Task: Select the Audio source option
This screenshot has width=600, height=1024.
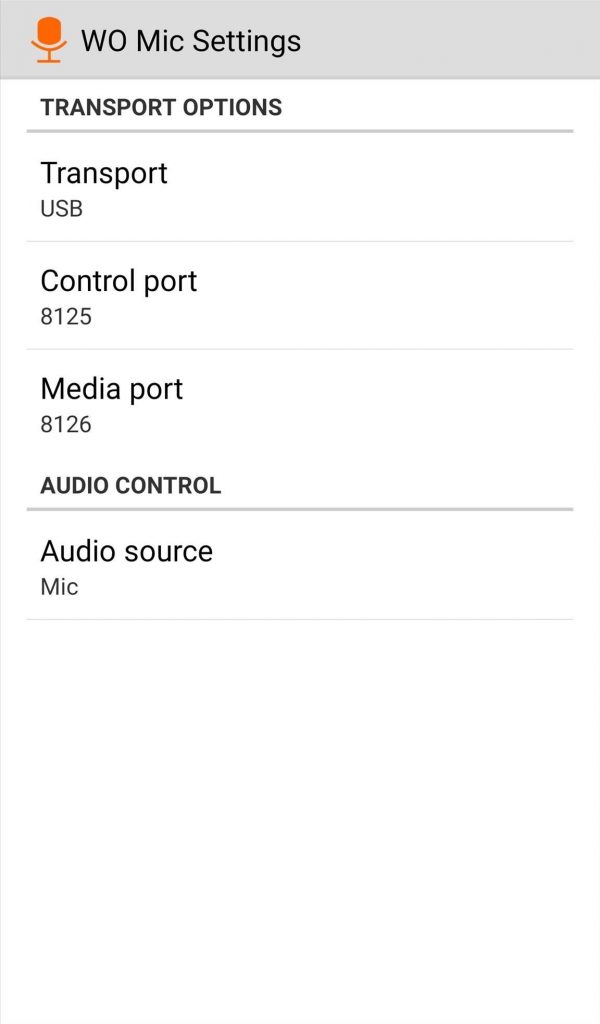Action: (300, 566)
